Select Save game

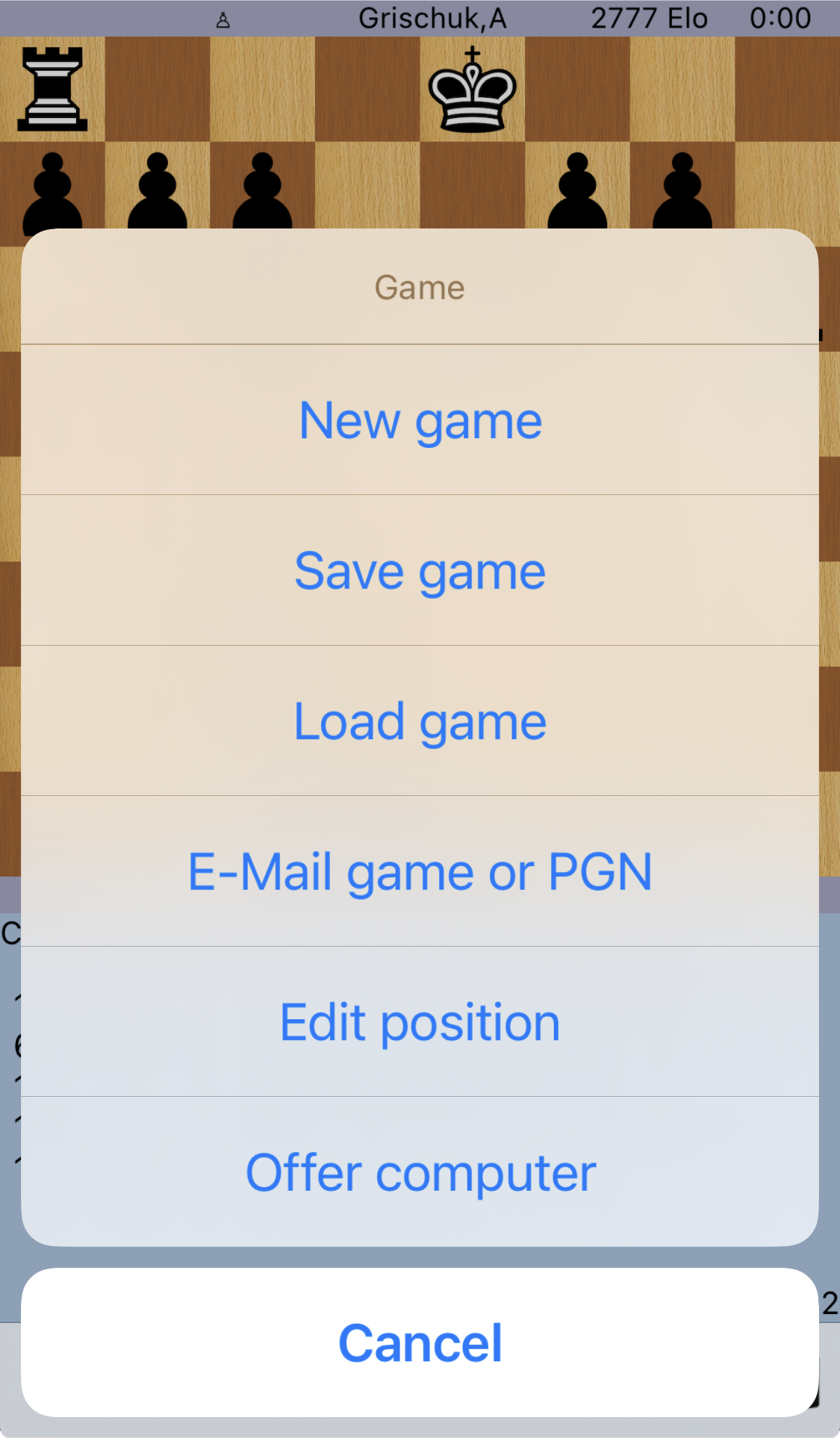coord(420,570)
